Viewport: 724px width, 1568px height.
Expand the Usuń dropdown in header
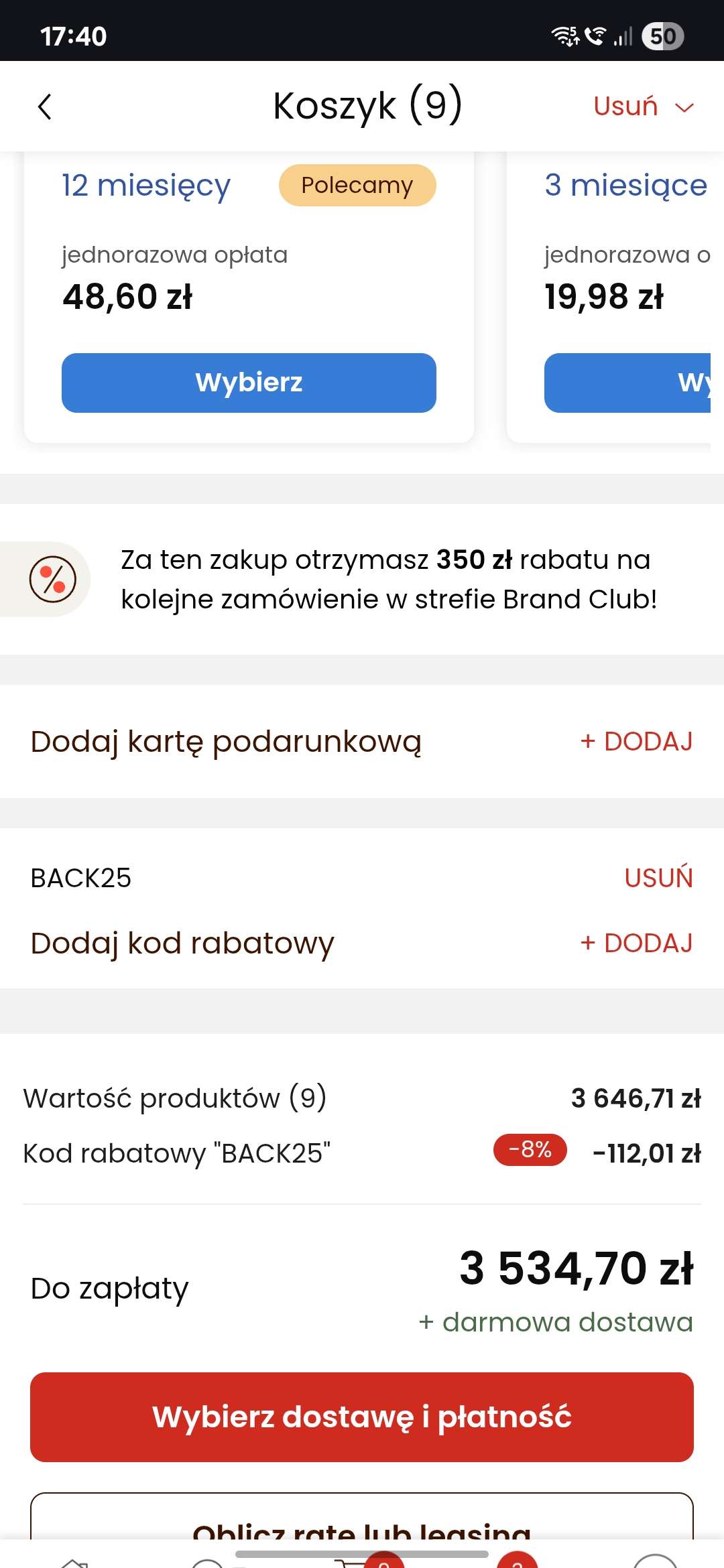pos(644,107)
